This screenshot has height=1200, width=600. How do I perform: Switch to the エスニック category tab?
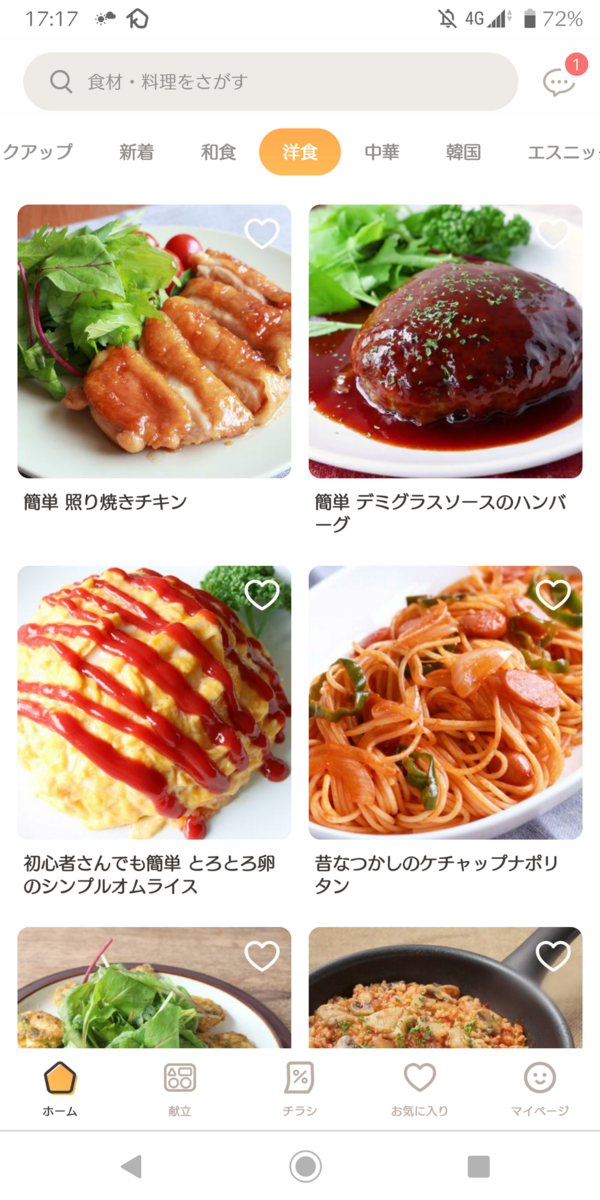[x=563, y=152]
